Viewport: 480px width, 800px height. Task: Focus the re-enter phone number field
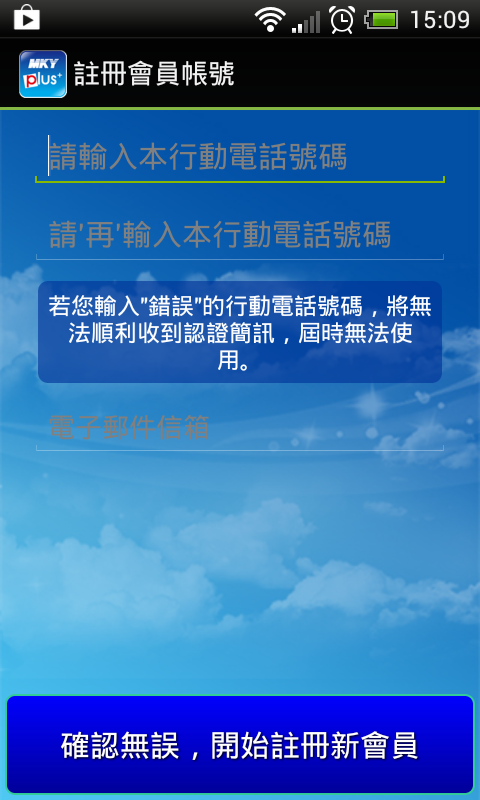240,235
